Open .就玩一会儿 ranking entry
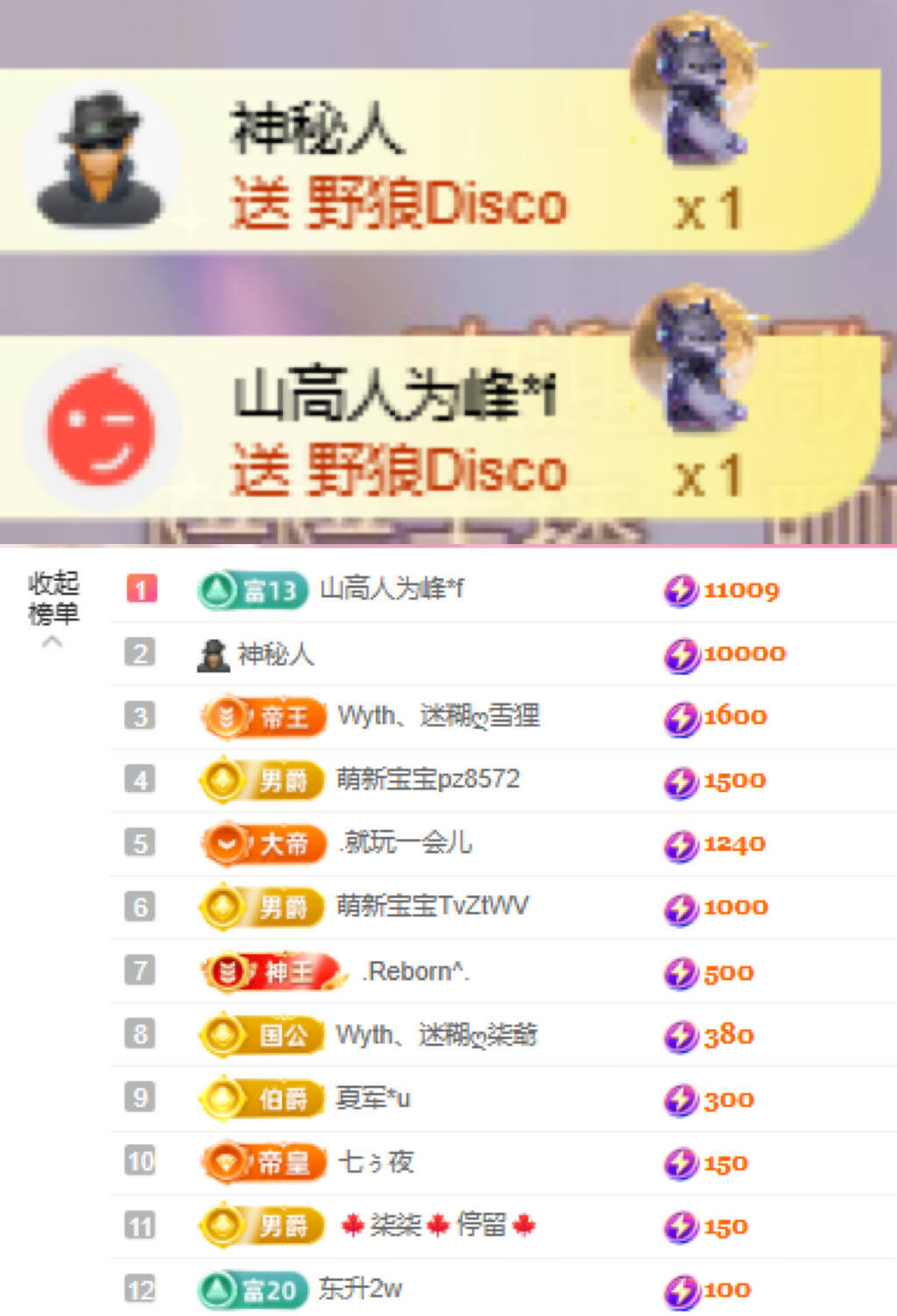The image size is (897, 1316). click(406, 843)
